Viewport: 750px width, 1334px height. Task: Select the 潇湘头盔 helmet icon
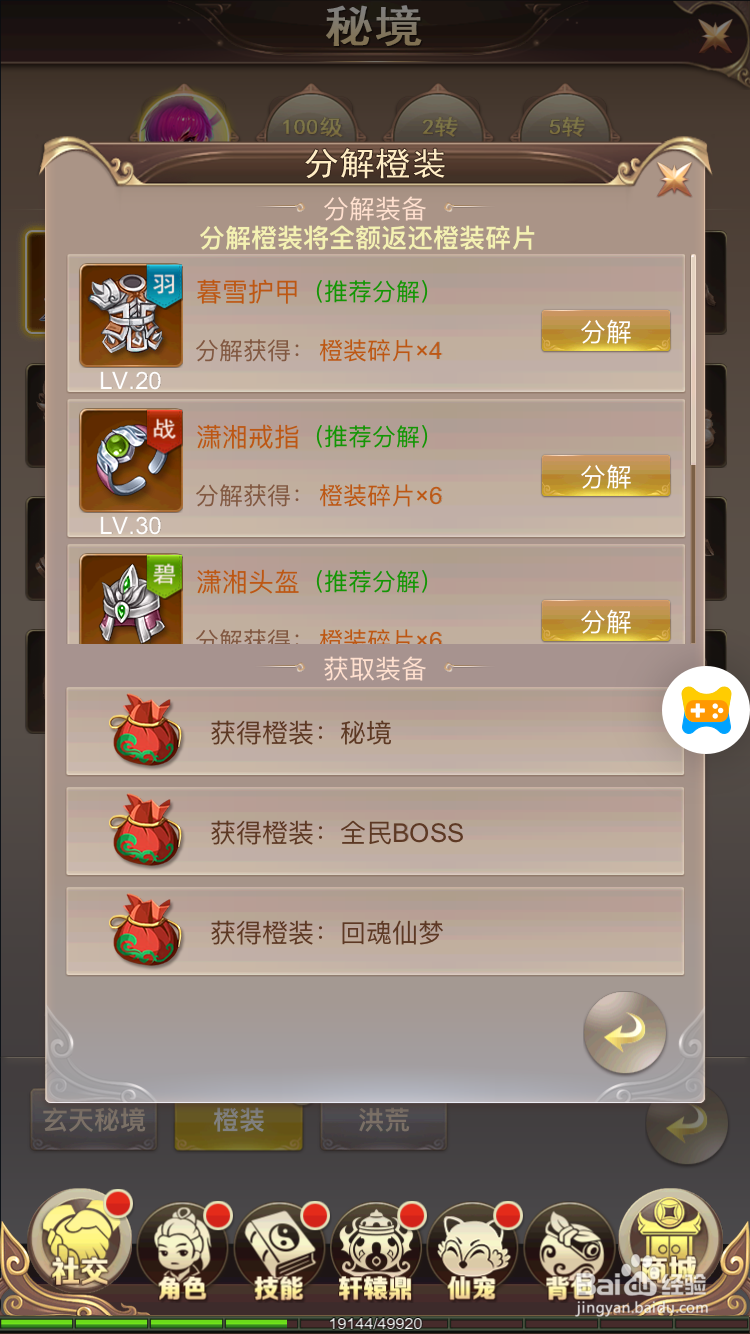(130, 598)
